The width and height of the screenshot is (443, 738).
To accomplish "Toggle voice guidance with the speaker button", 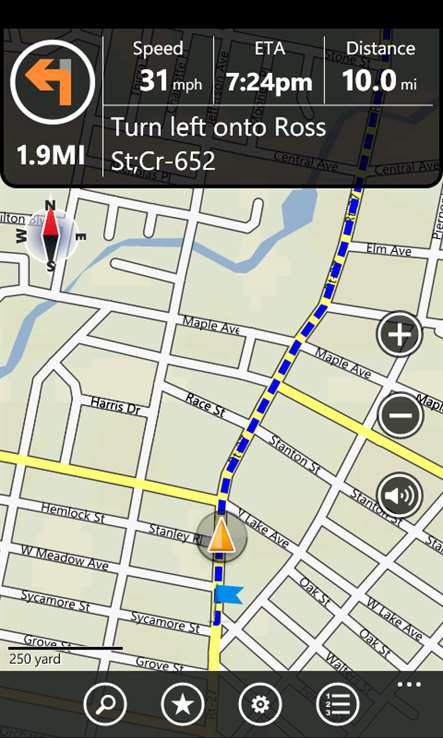I will click(401, 495).
